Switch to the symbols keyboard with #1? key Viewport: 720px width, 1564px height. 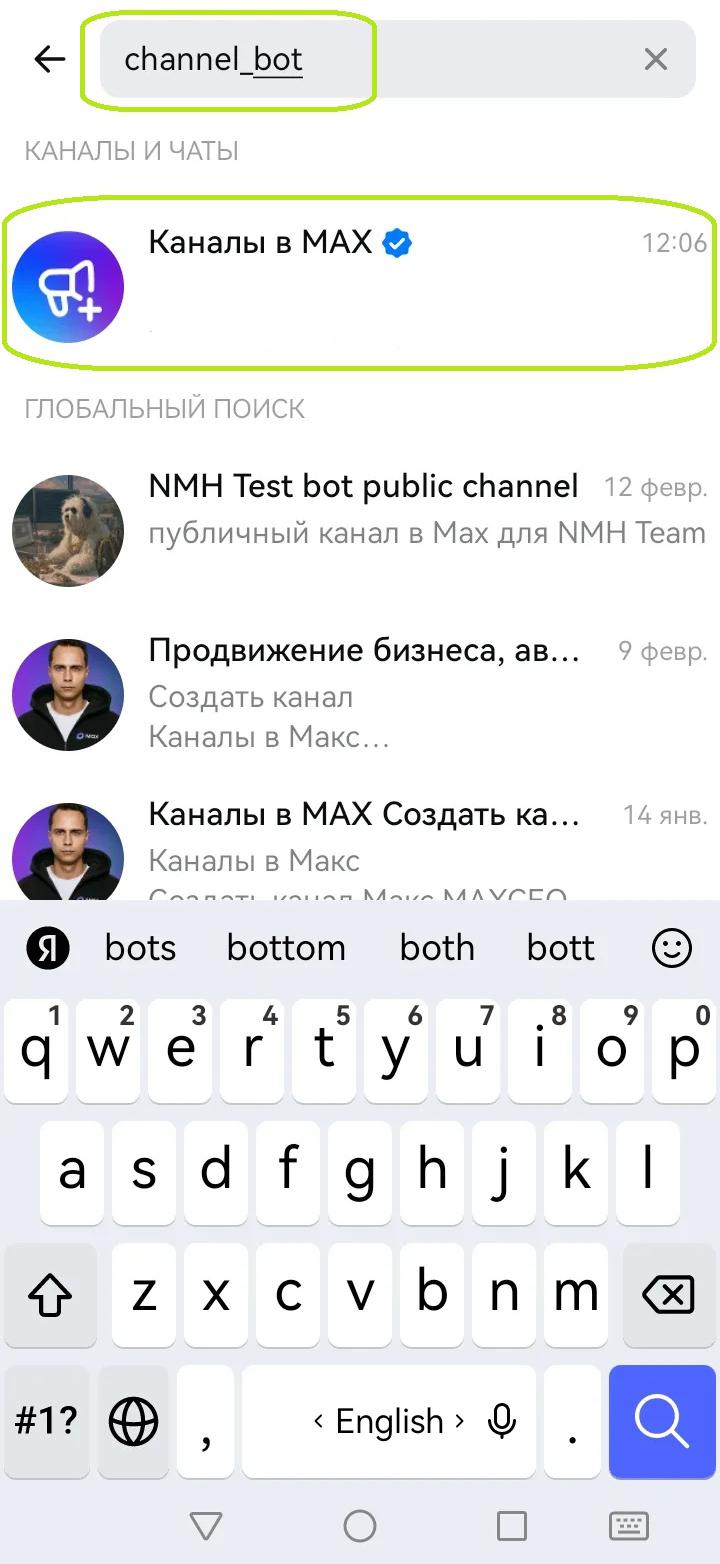(45, 1421)
